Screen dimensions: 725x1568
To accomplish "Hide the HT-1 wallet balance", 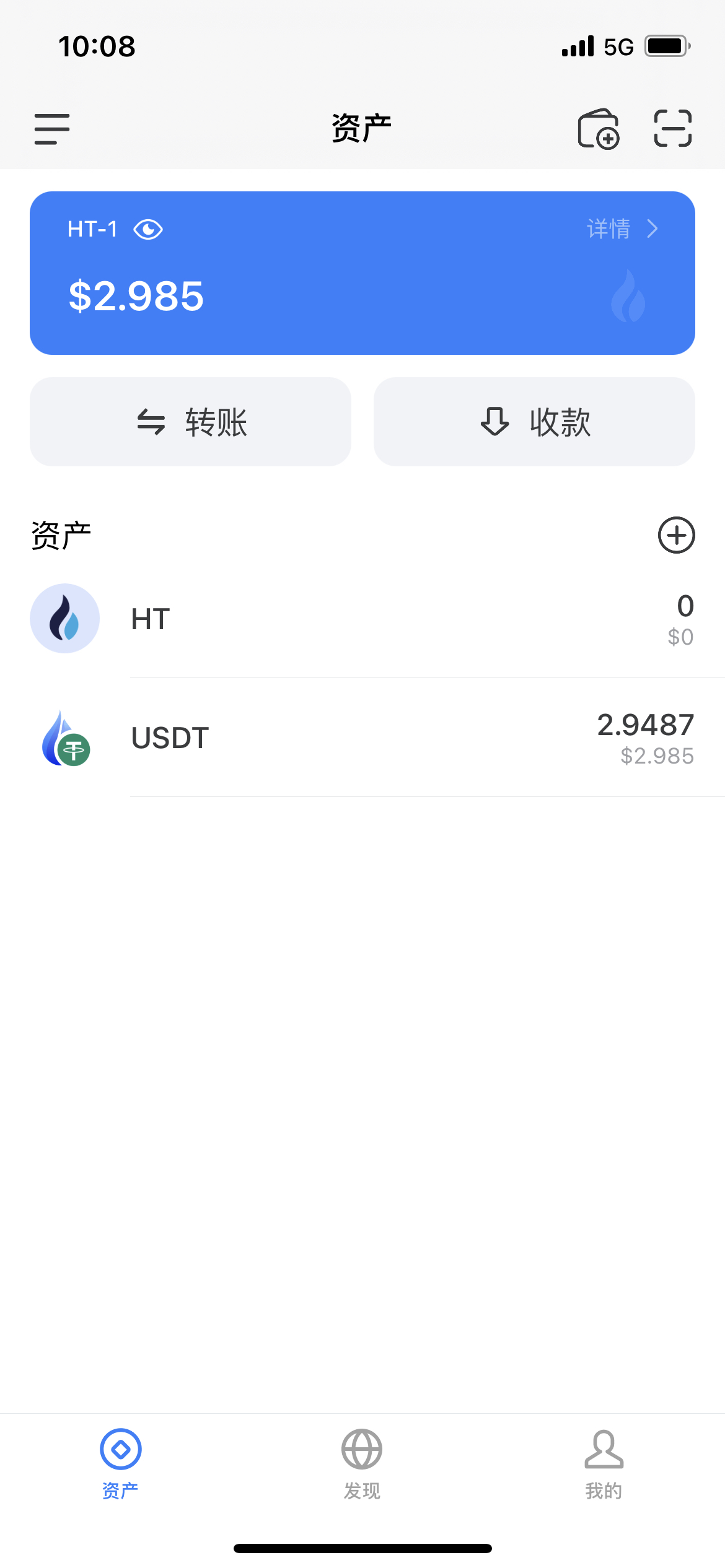I will (x=148, y=230).
